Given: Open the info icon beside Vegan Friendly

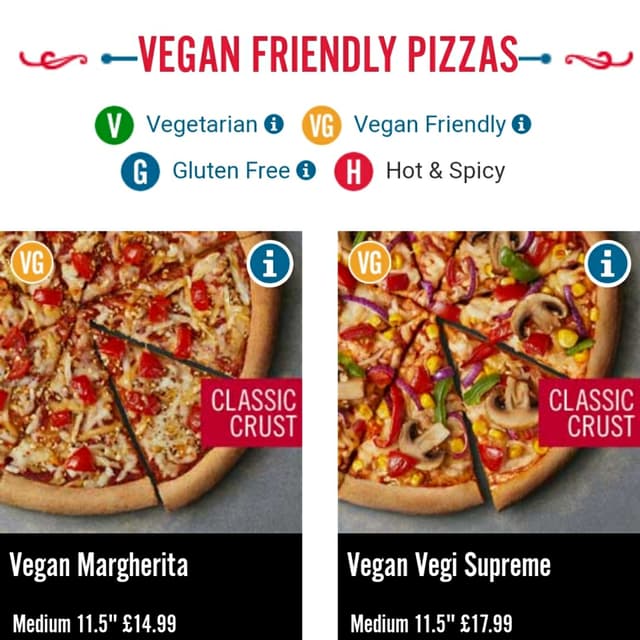Looking at the screenshot, I should click(x=521, y=125).
